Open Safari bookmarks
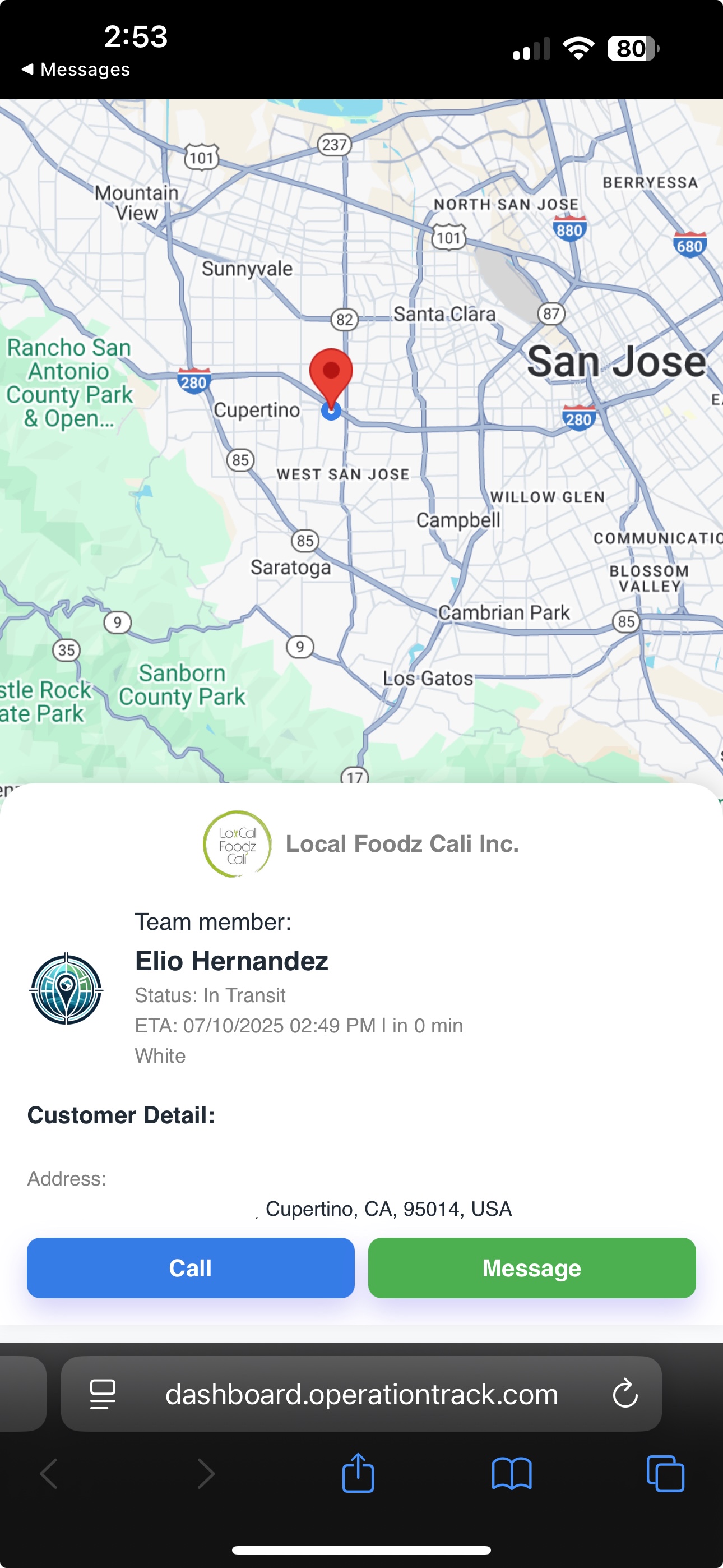Viewport: 723px width, 1568px height. [x=511, y=1474]
